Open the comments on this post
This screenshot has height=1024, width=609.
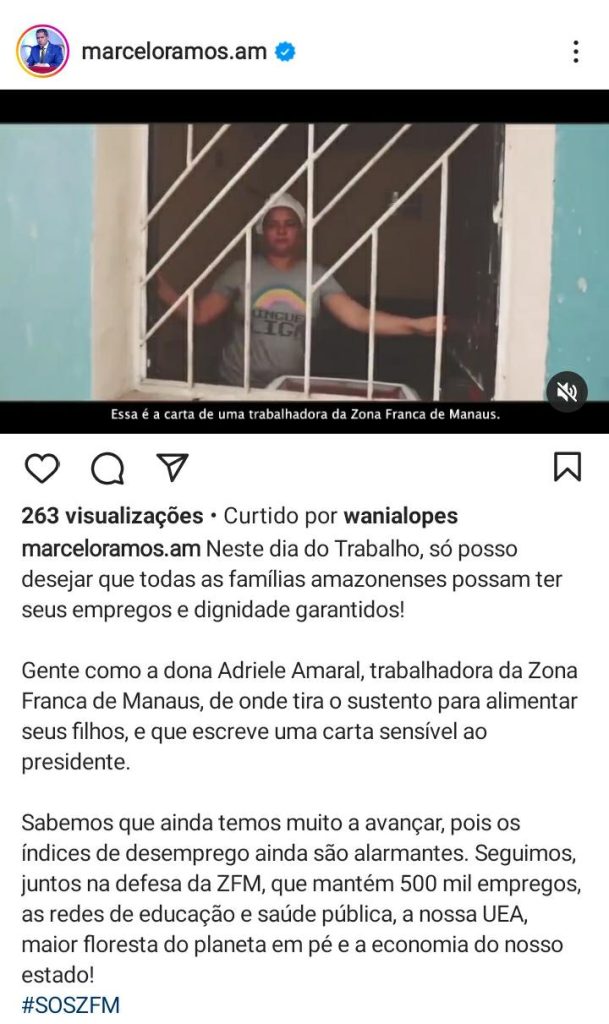click(107, 467)
